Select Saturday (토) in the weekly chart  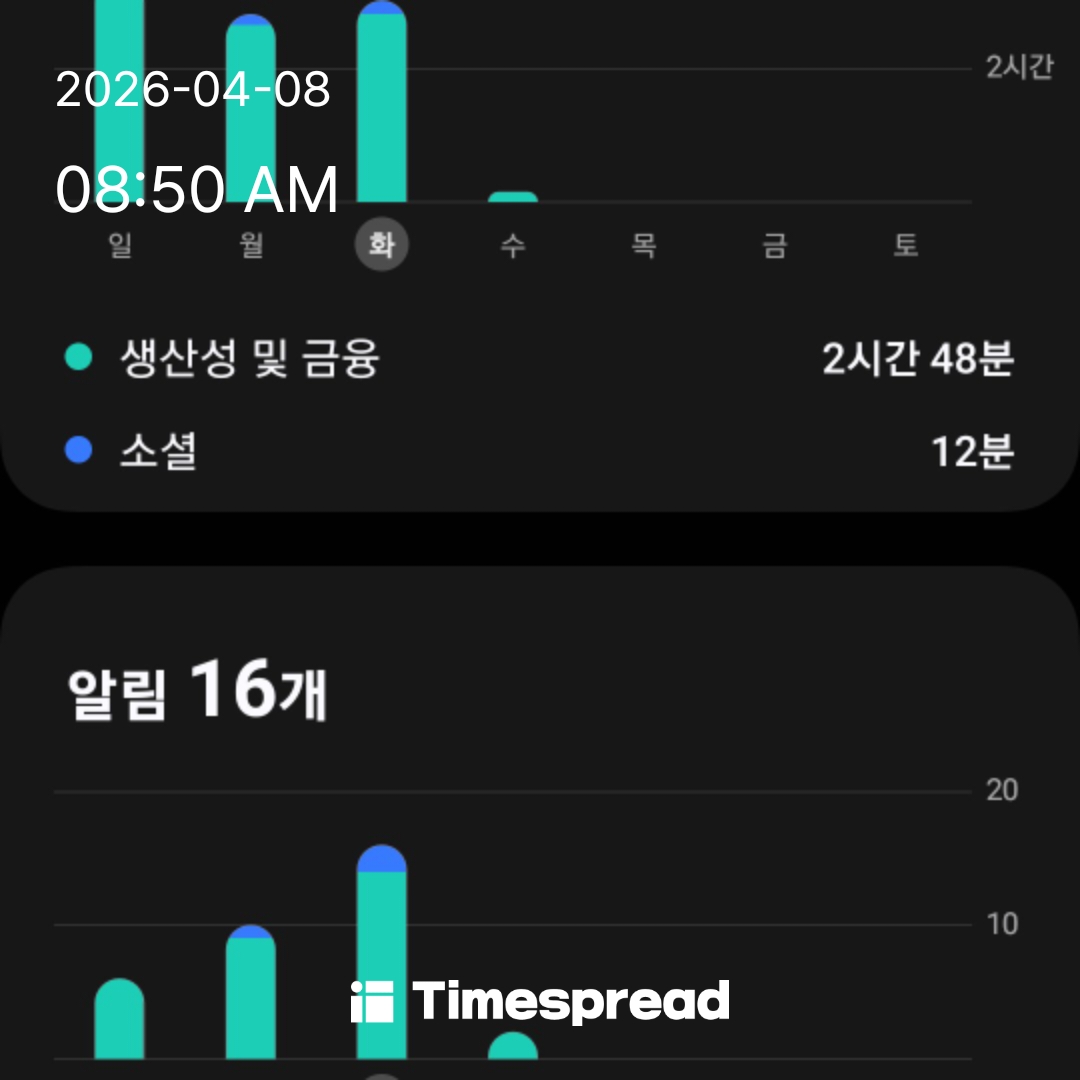[905, 245]
